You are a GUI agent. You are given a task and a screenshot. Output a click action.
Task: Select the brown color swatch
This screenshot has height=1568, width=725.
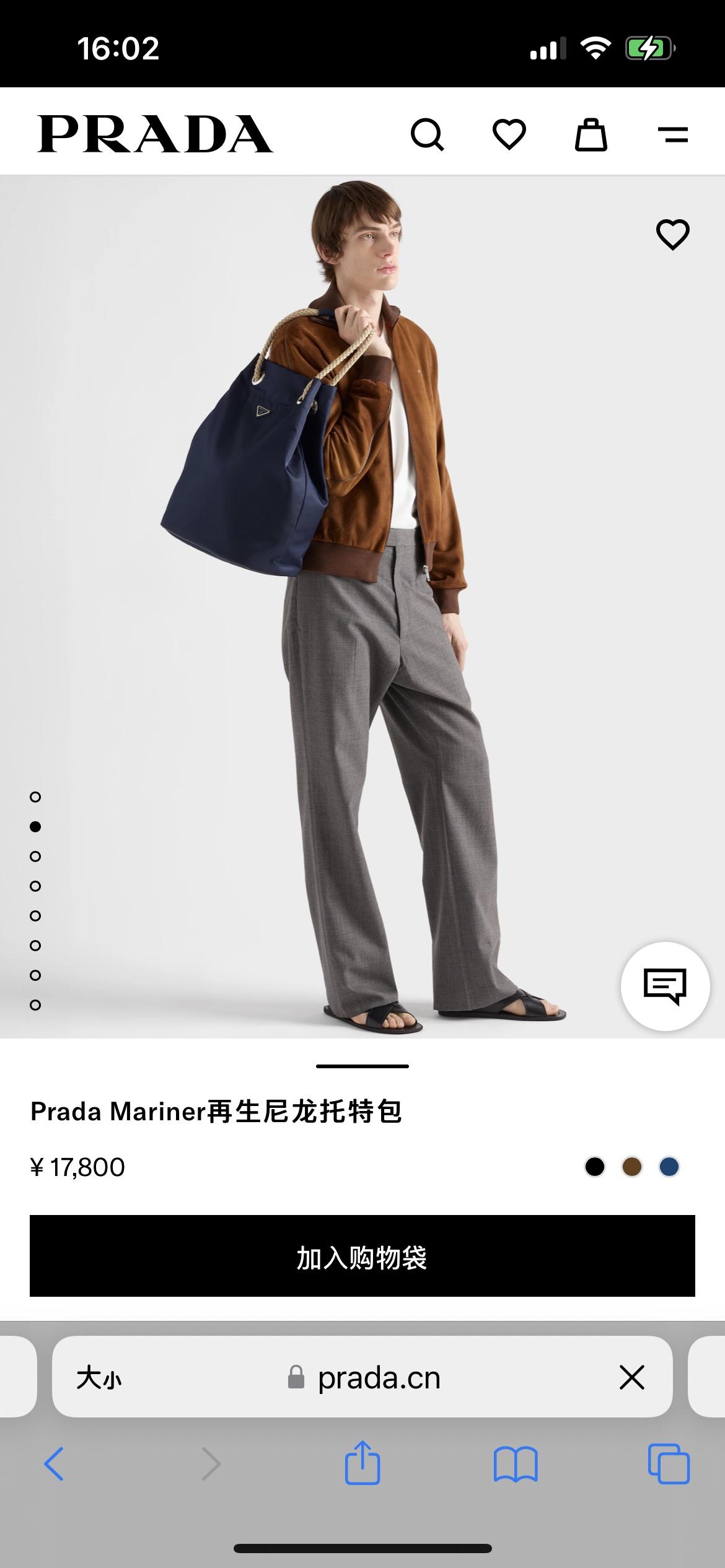(x=631, y=1167)
